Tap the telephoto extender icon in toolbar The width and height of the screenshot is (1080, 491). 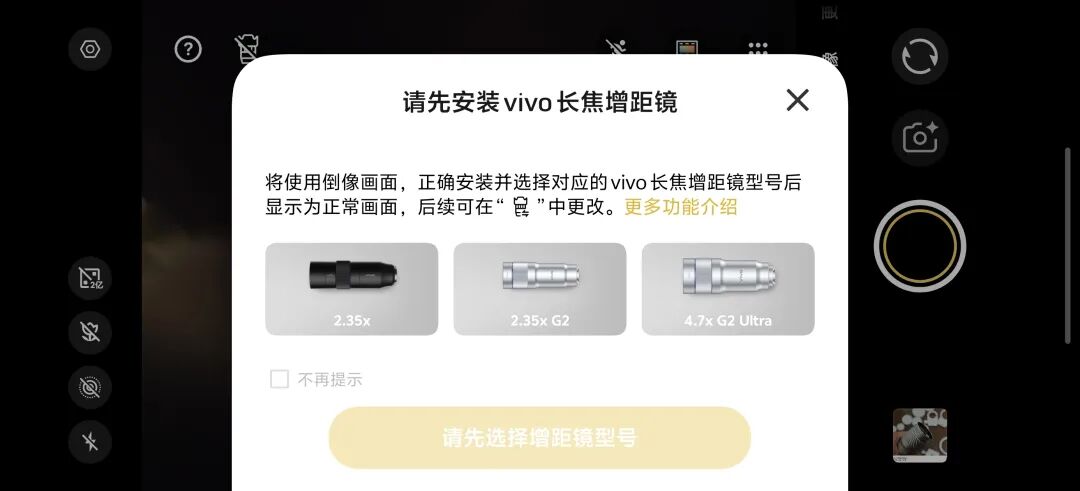tap(247, 49)
